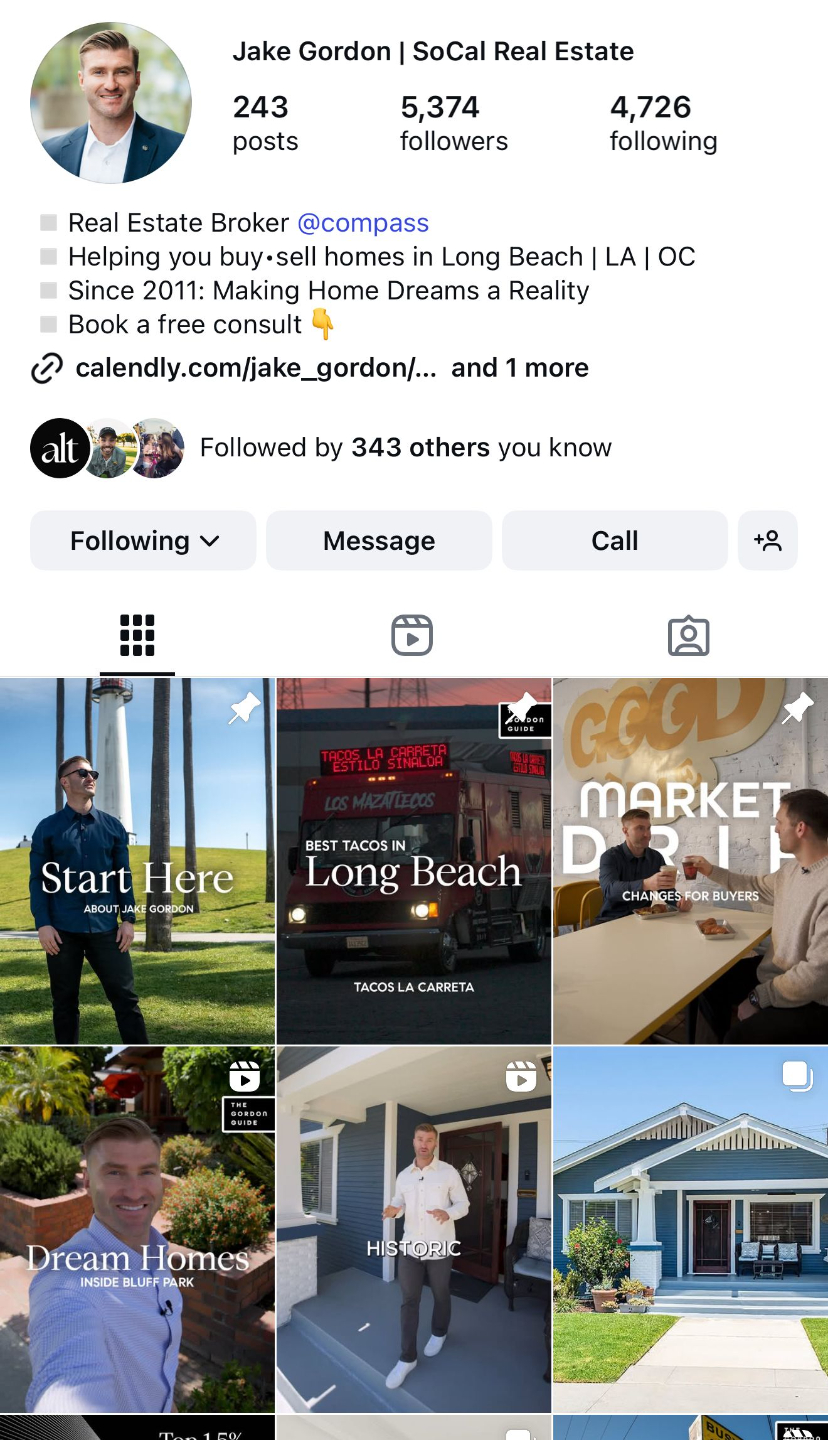This screenshot has height=1440, width=828.
Task: Tap the Message button
Action: [379, 541]
